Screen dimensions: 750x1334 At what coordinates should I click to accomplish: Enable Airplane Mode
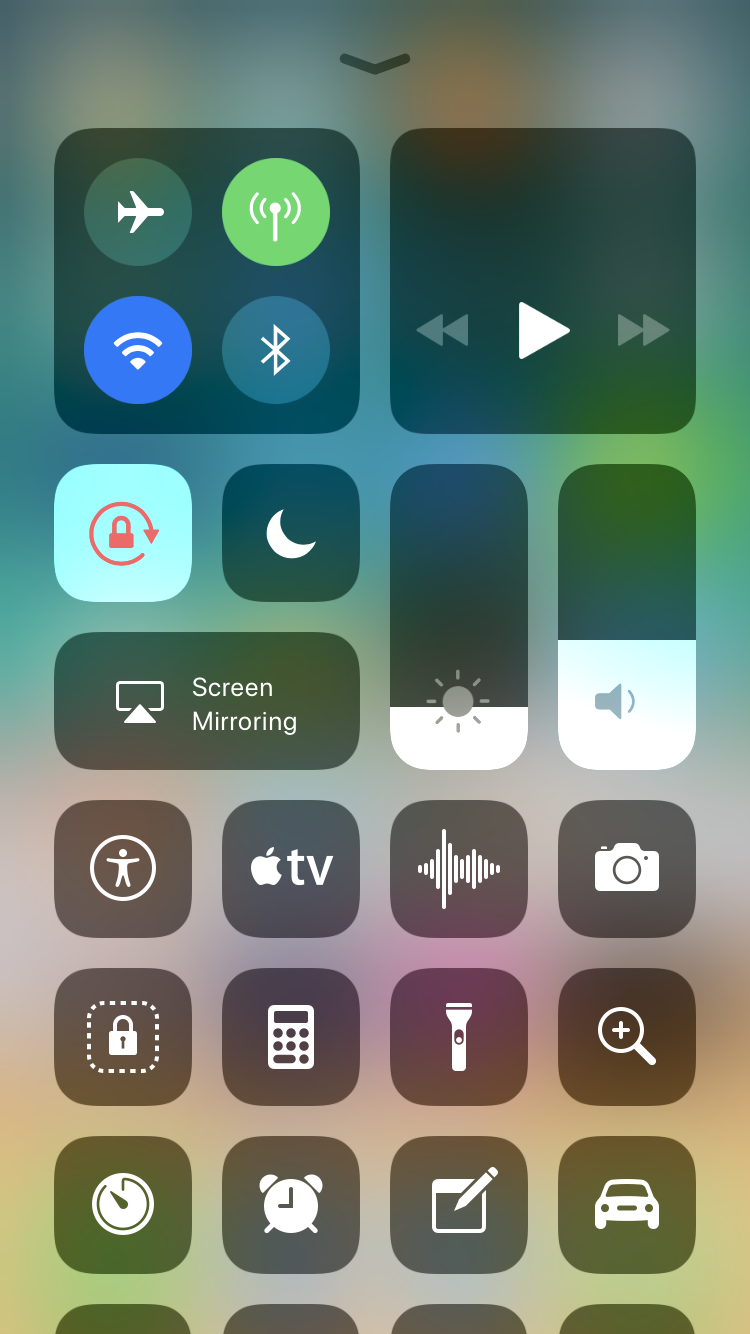138,212
